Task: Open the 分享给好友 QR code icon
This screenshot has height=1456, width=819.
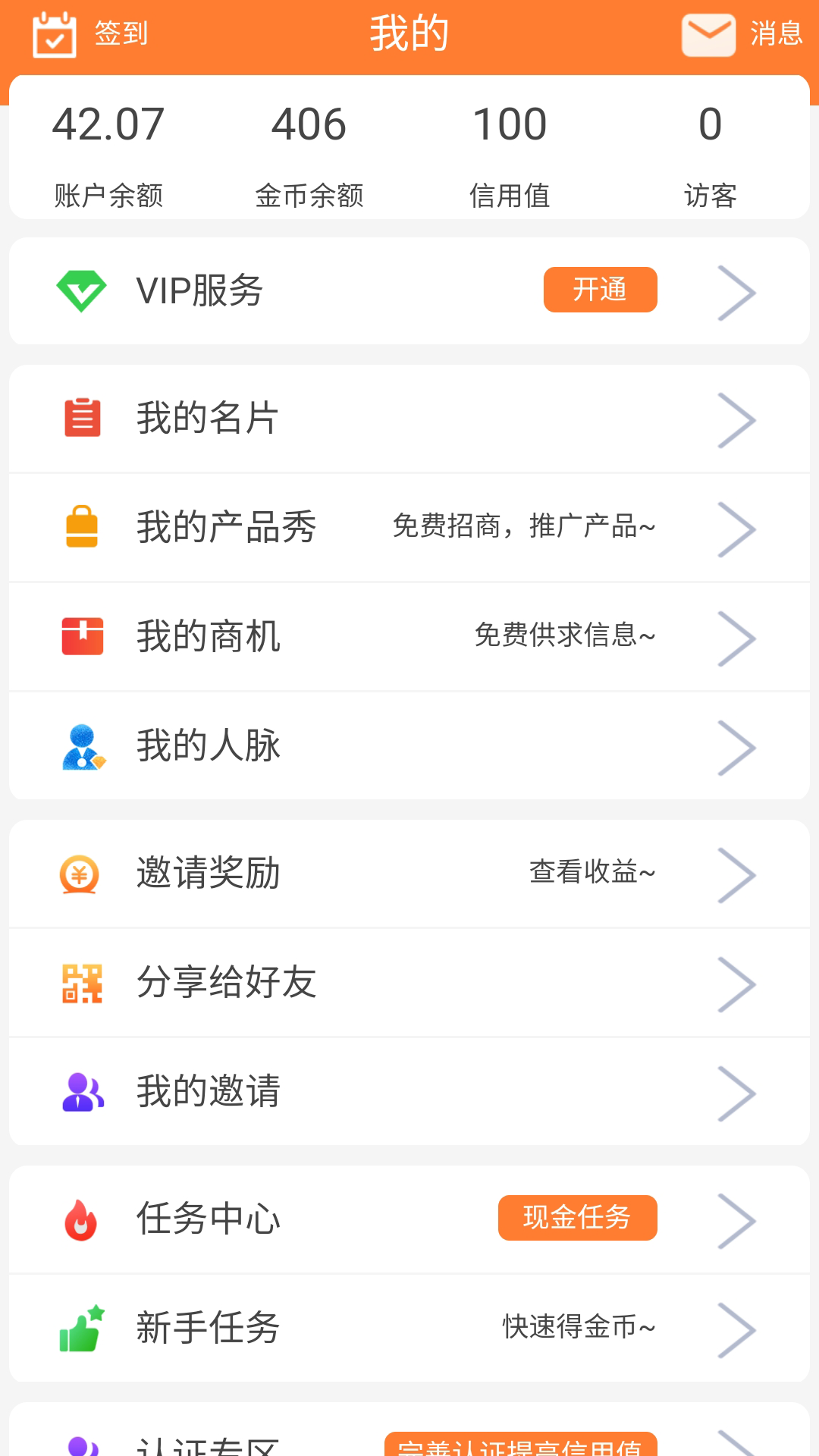Action: [x=81, y=982]
